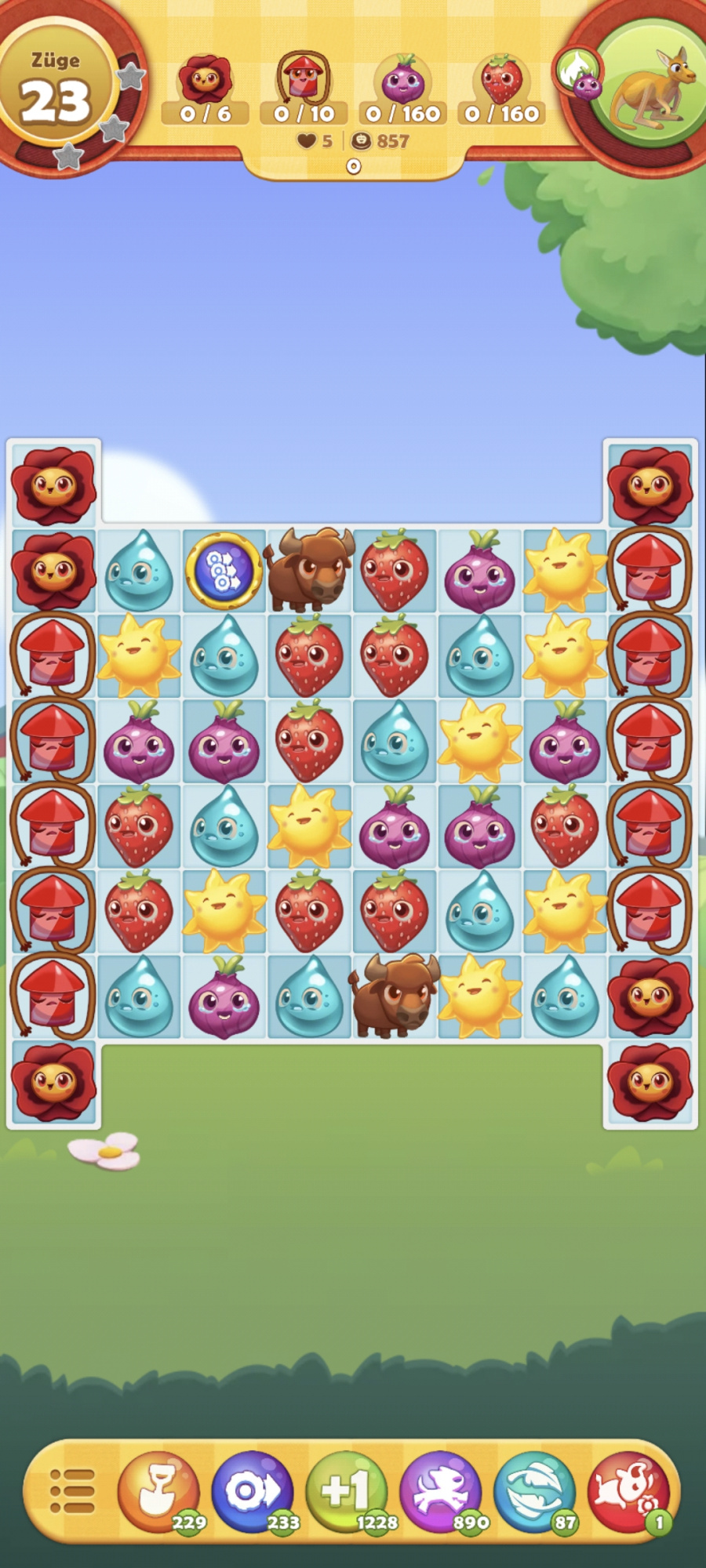Use the +1 booster showing 1228
This screenshot has width=706, height=1568.
[346, 1490]
